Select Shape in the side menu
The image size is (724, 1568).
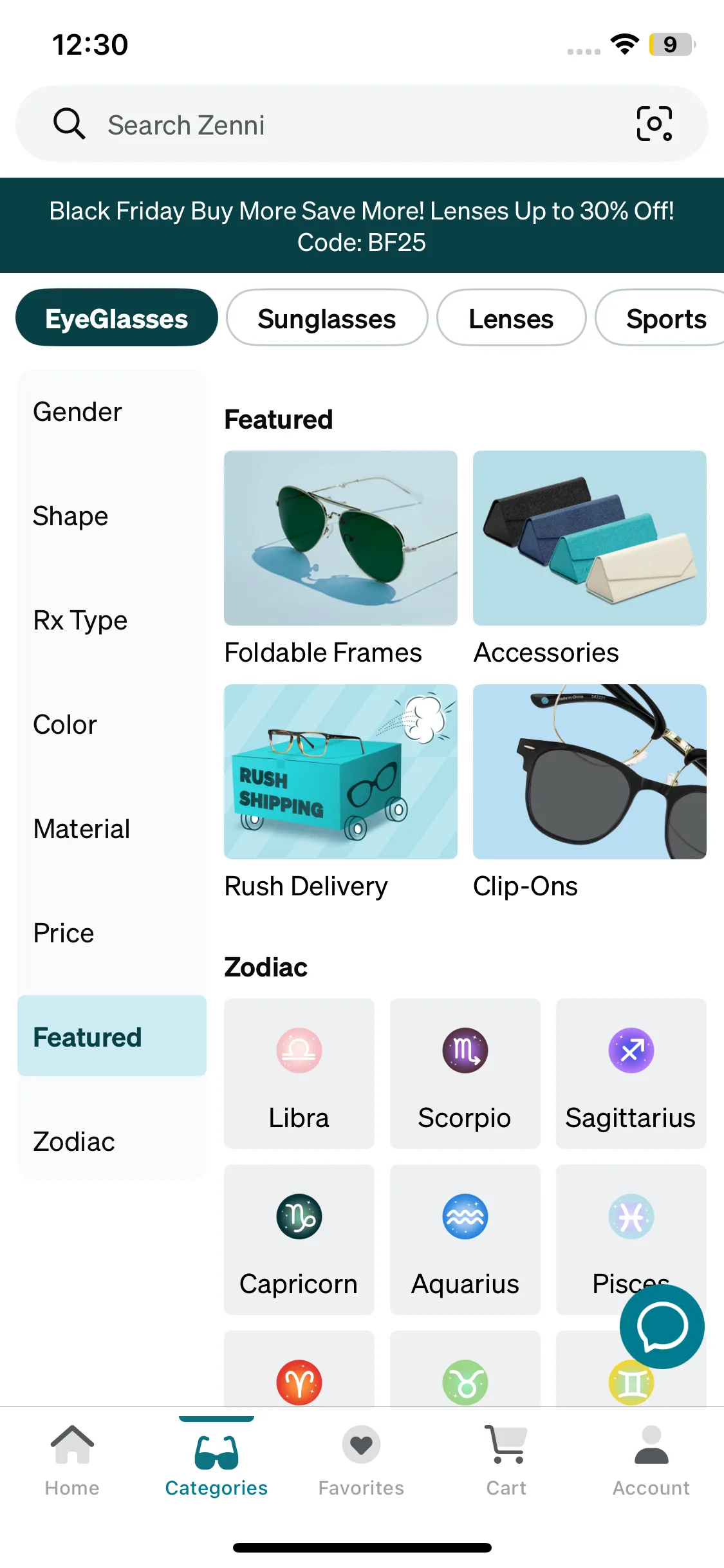coord(71,516)
